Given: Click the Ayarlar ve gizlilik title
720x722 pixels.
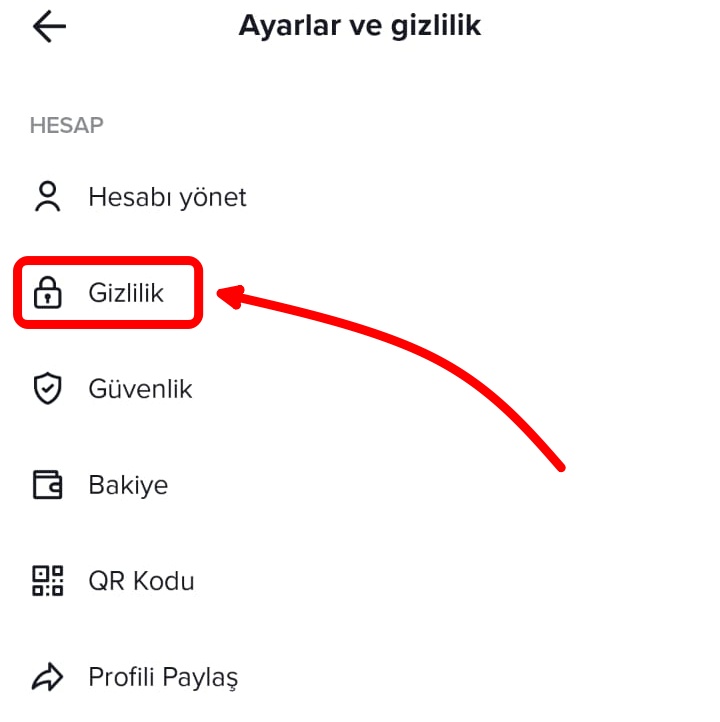Looking at the screenshot, I should [359, 26].
